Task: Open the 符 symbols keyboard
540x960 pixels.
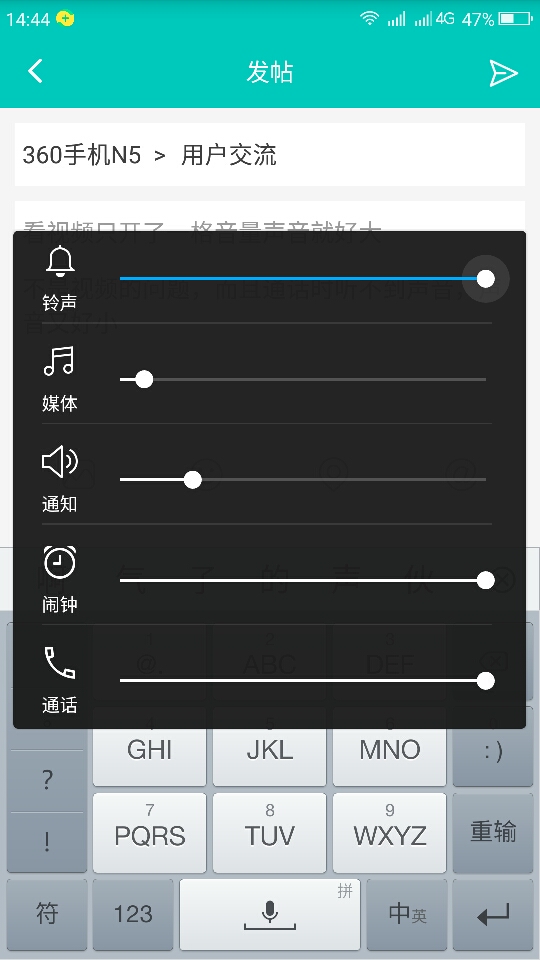Action: (x=47, y=914)
